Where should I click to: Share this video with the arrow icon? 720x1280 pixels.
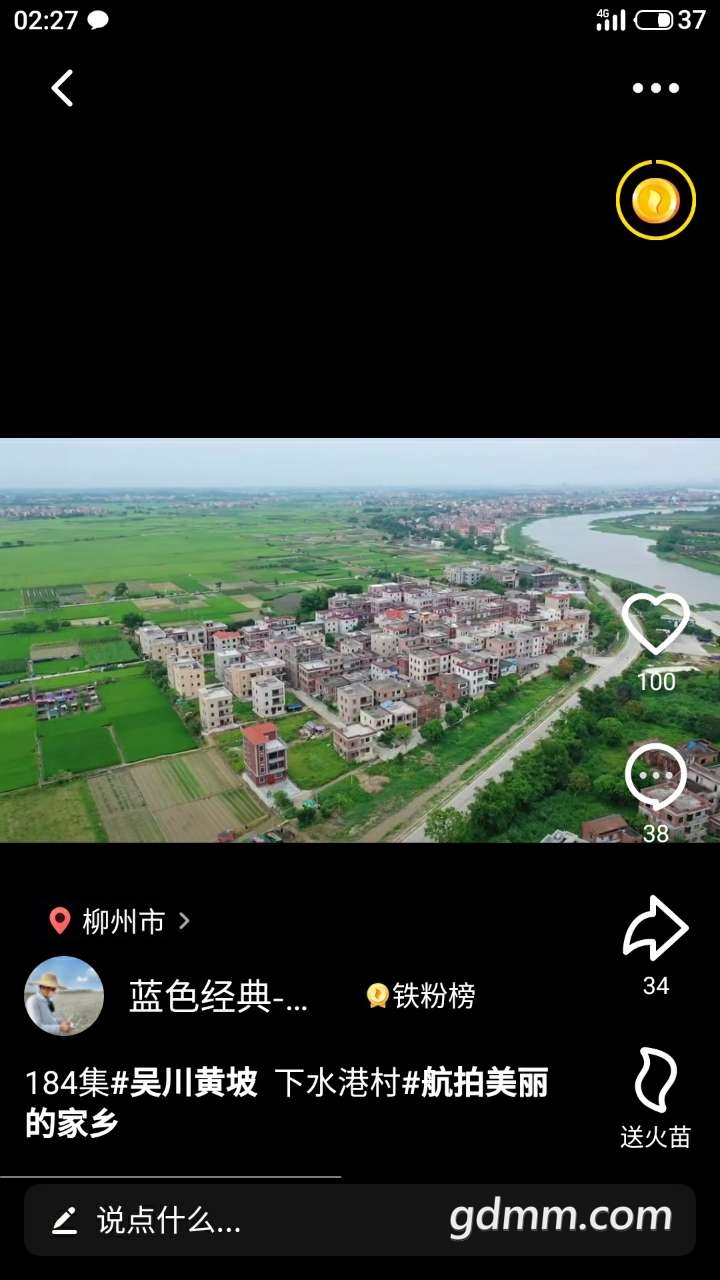(x=656, y=929)
